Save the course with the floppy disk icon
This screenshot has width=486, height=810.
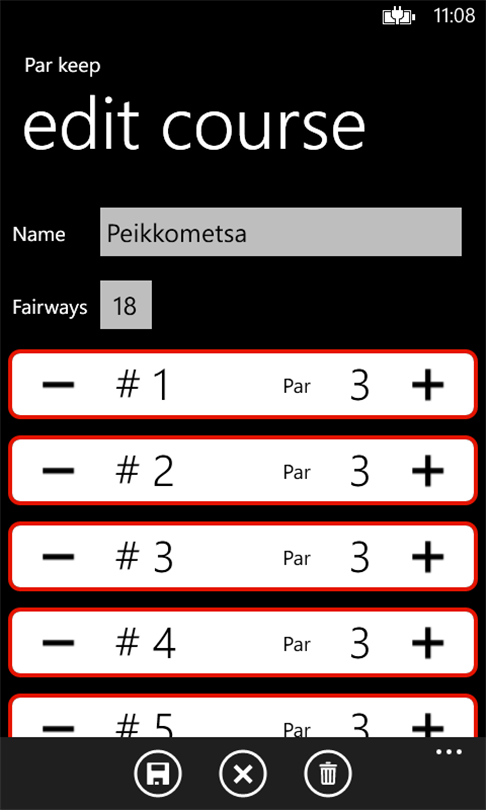158,774
